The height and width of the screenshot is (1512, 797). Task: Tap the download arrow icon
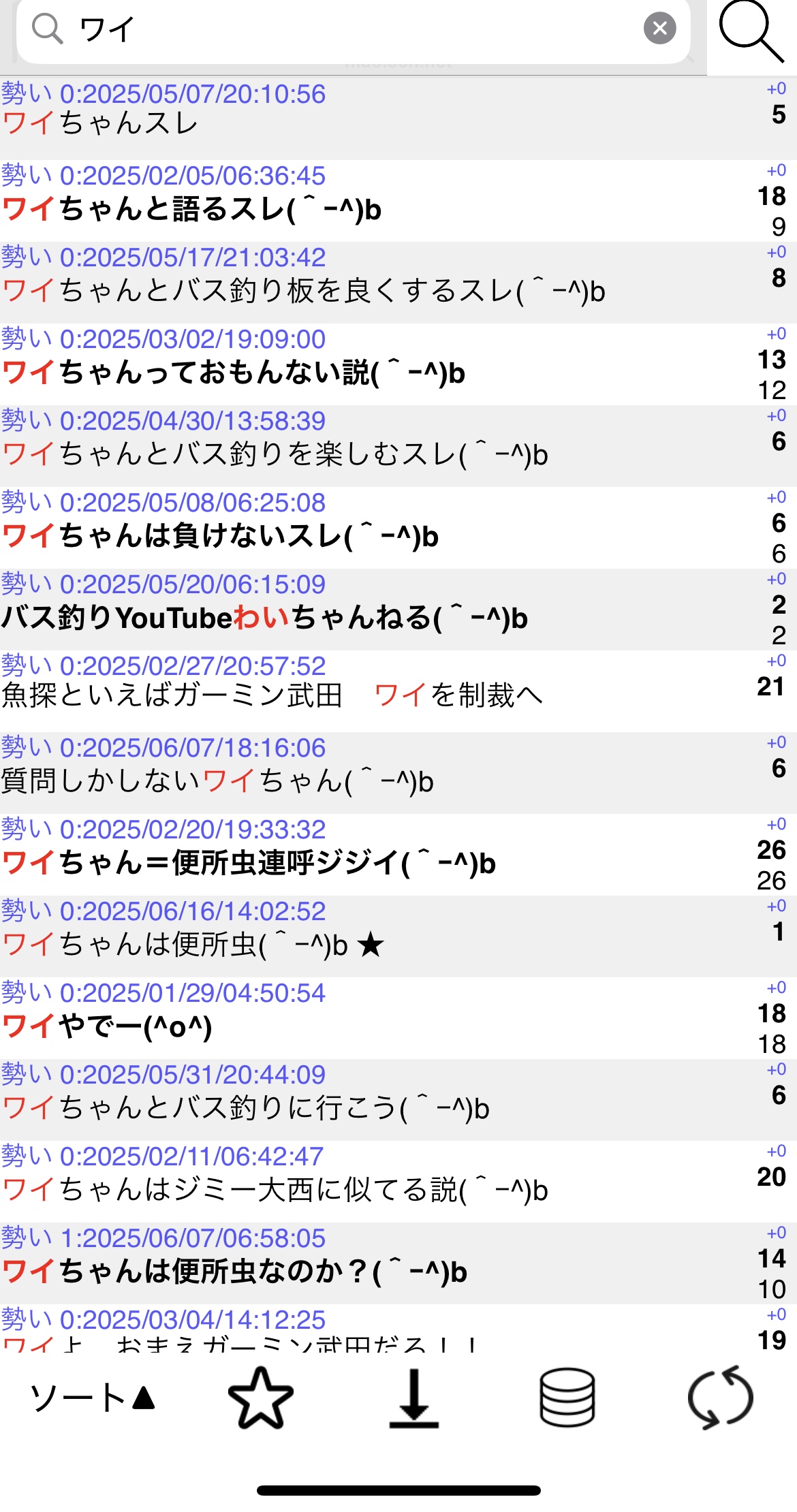[413, 1398]
